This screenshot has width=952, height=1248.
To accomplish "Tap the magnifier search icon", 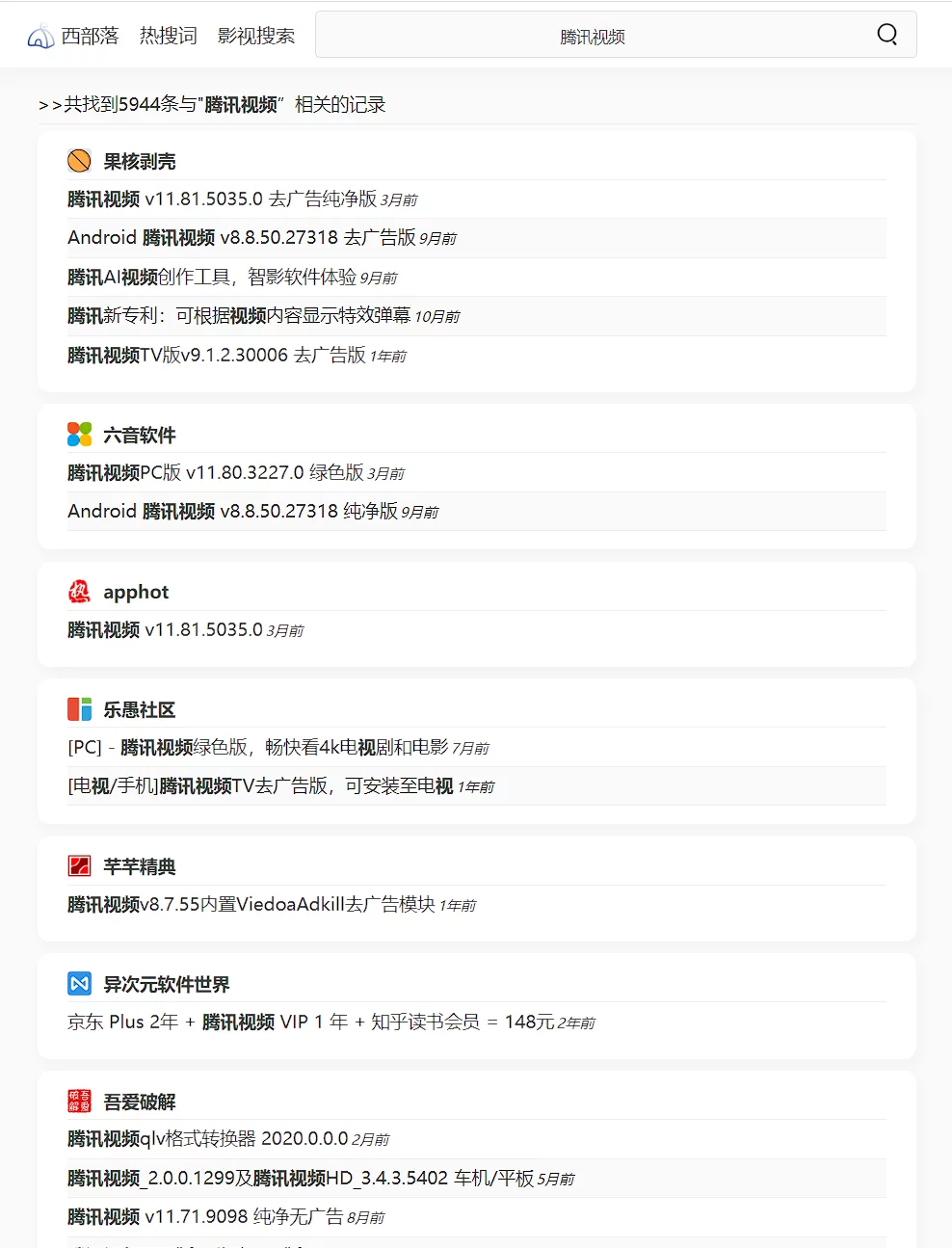I will pyautogui.click(x=886, y=36).
